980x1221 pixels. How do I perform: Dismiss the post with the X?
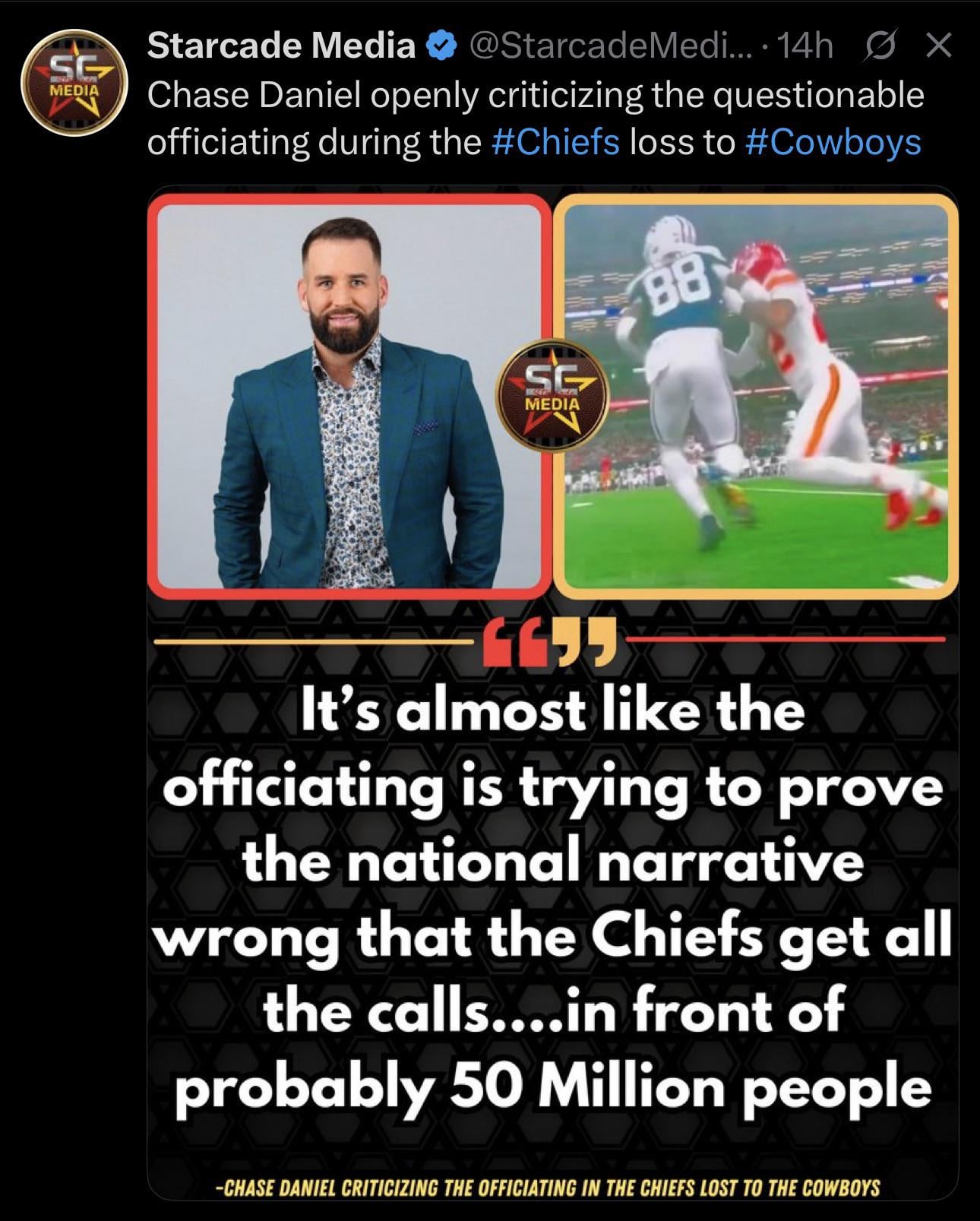pos(939,46)
